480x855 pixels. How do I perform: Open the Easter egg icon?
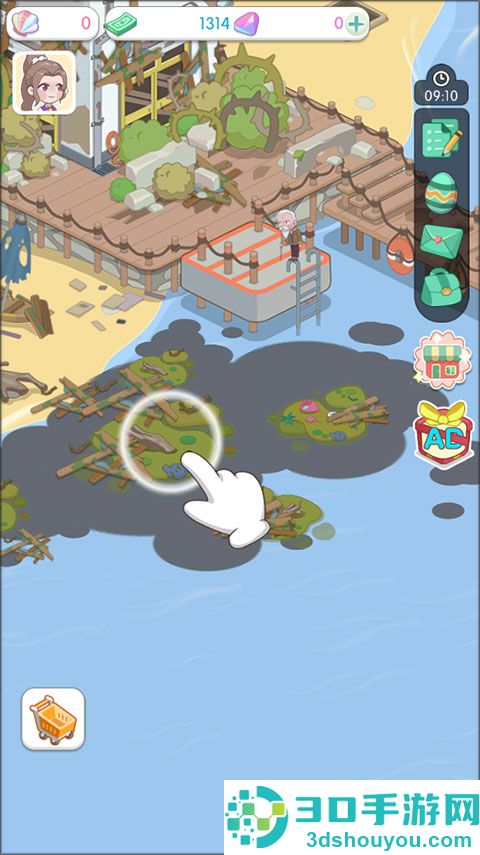pyautogui.click(x=441, y=192)
